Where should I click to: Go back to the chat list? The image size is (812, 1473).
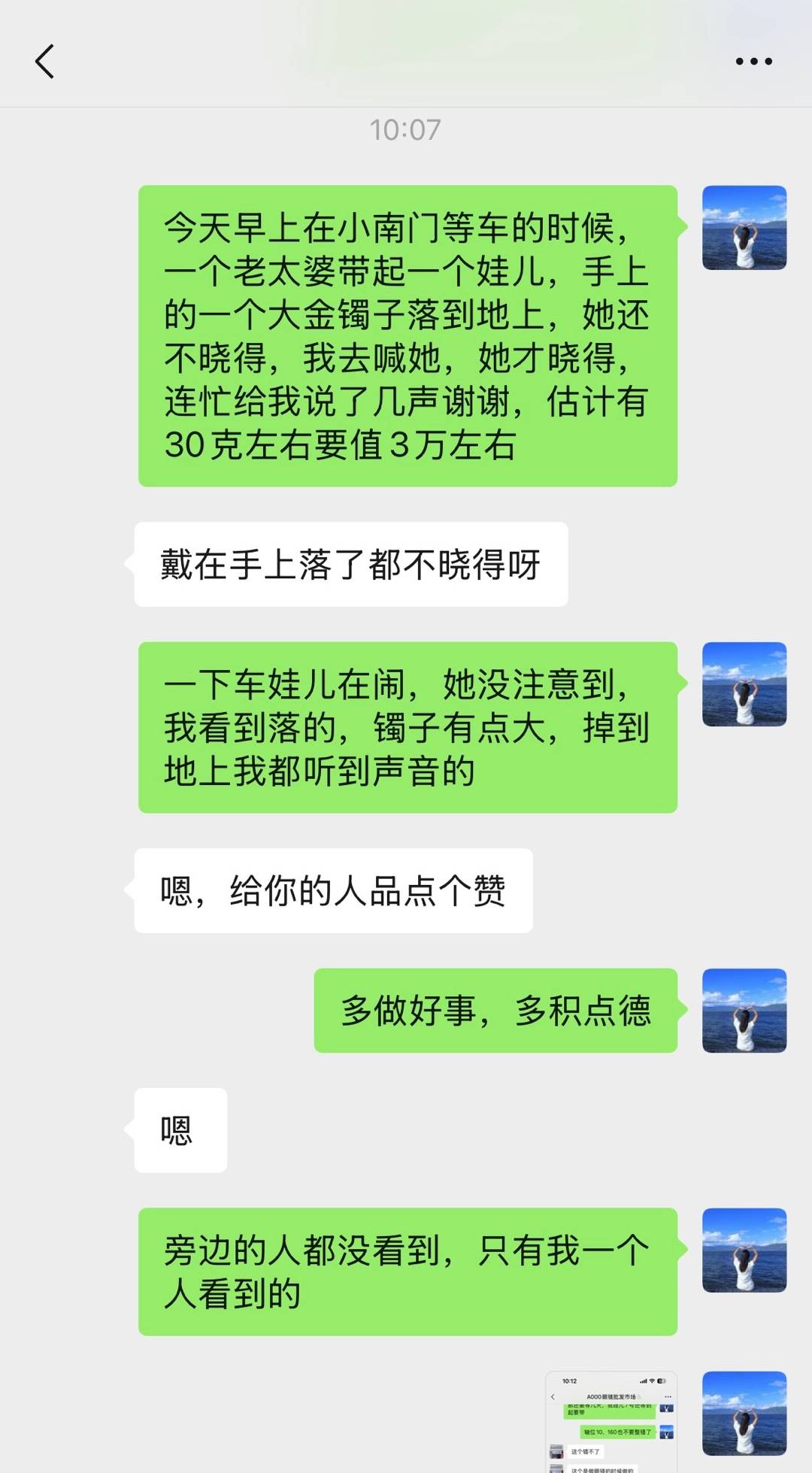click(45, 61)
